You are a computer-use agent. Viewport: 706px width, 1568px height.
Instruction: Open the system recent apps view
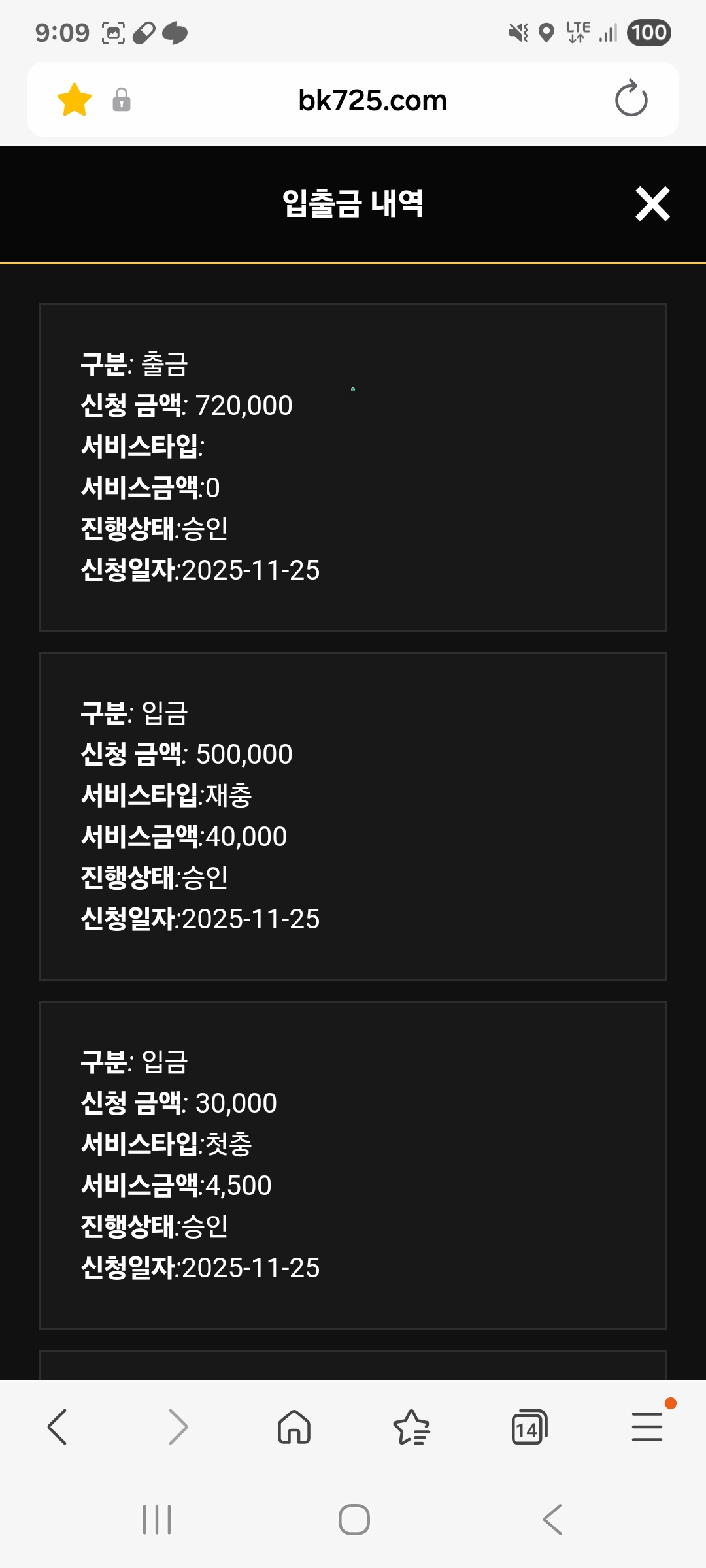click(x=157, y=1520)
